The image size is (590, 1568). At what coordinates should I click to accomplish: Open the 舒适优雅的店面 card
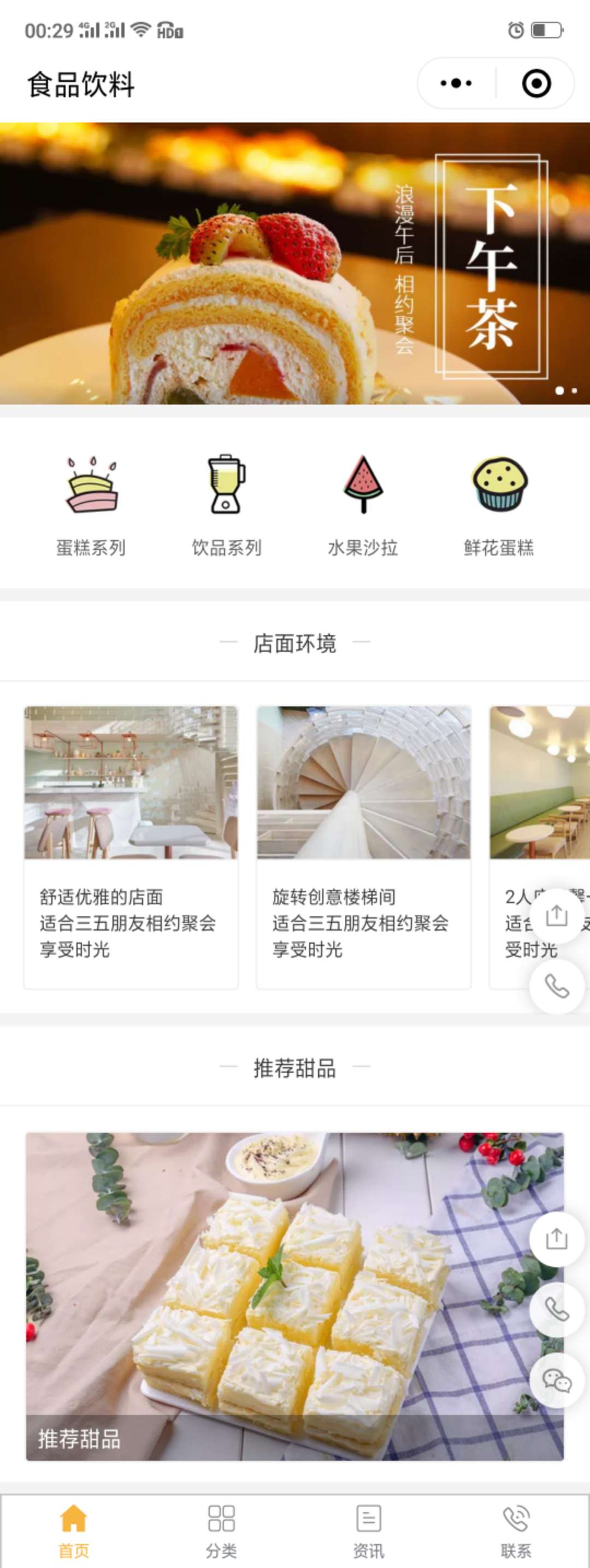(x=131, y=846)
